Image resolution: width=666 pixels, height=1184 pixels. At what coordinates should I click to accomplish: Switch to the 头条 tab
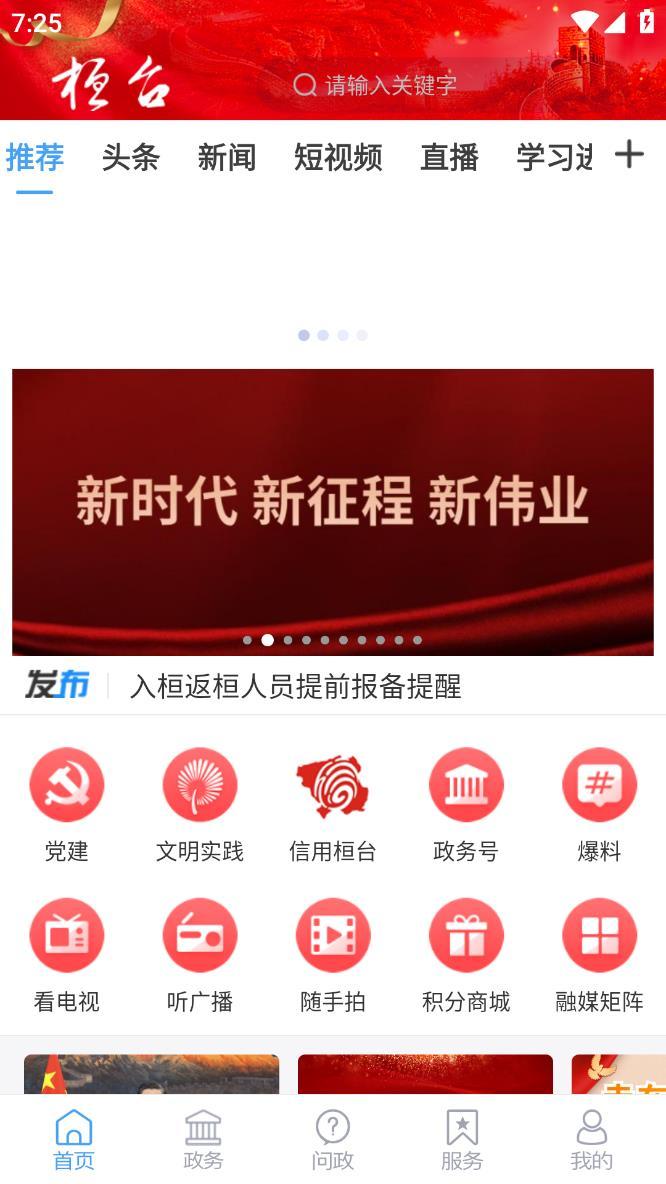130,157
